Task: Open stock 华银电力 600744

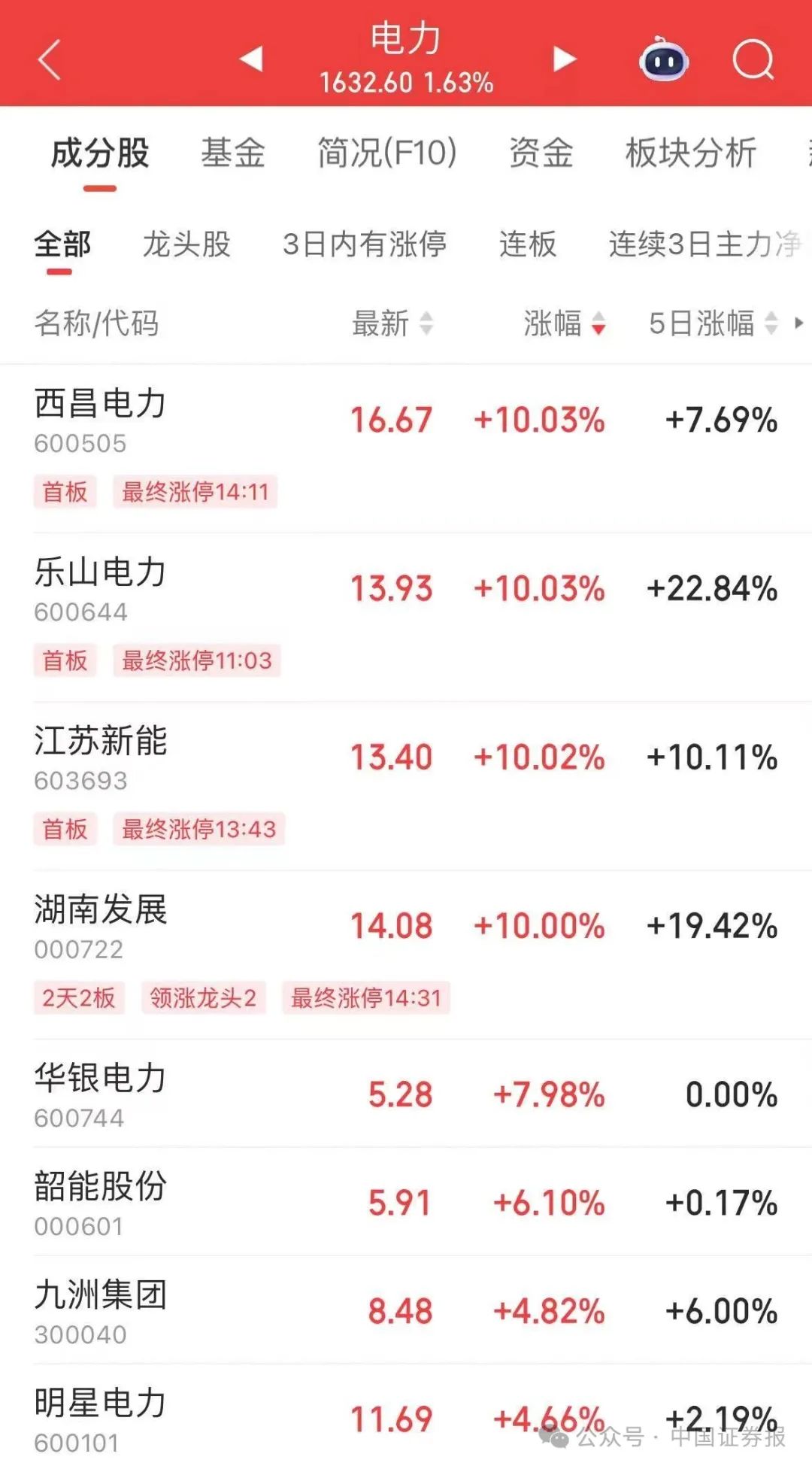Action: click(406, 1094)
